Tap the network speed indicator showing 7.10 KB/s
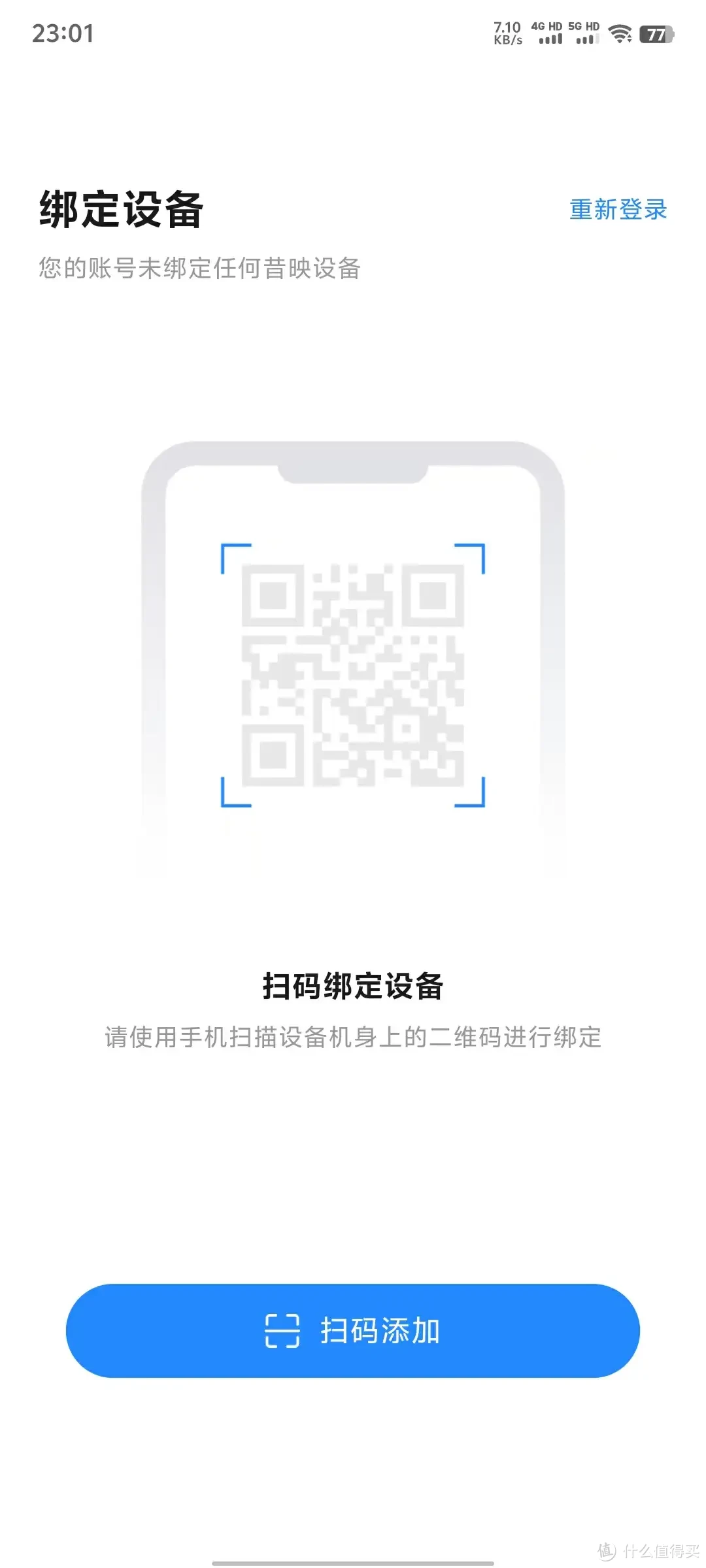Viewport: 706px width, 1568px height. tap(507, 33)
